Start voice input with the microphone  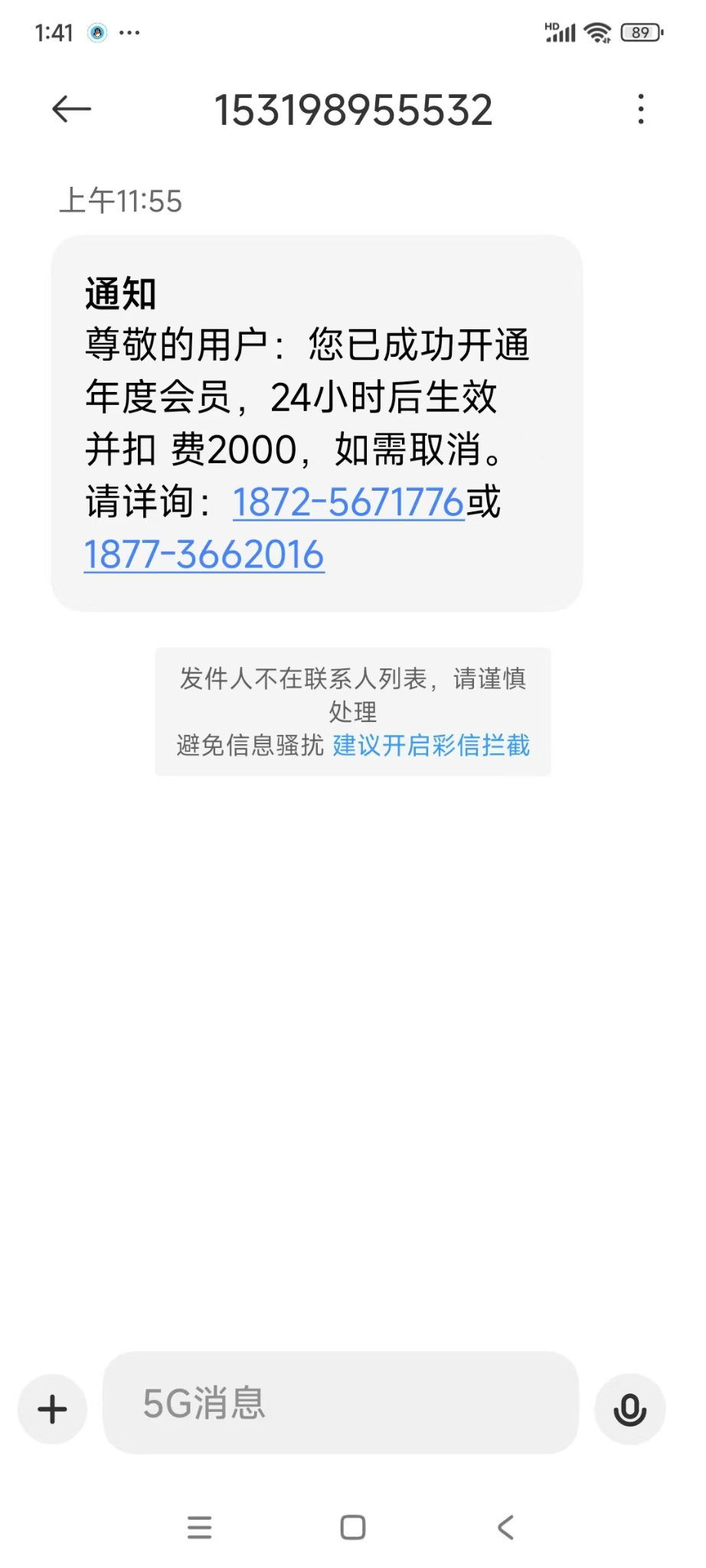pyautogui.click(x=630, y=1410)
